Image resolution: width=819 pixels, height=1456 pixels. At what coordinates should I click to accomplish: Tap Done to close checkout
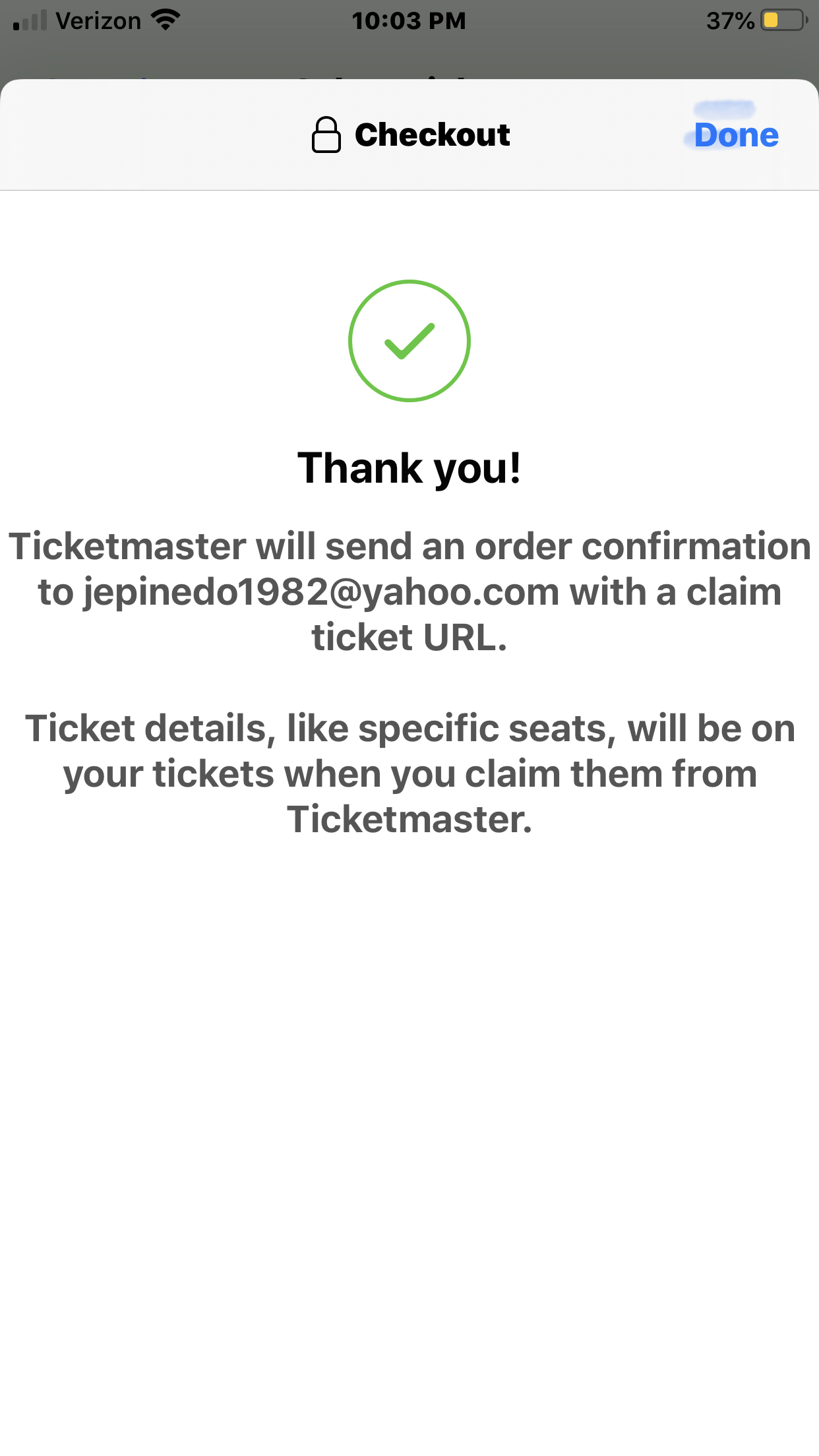[x=736, y=135]
